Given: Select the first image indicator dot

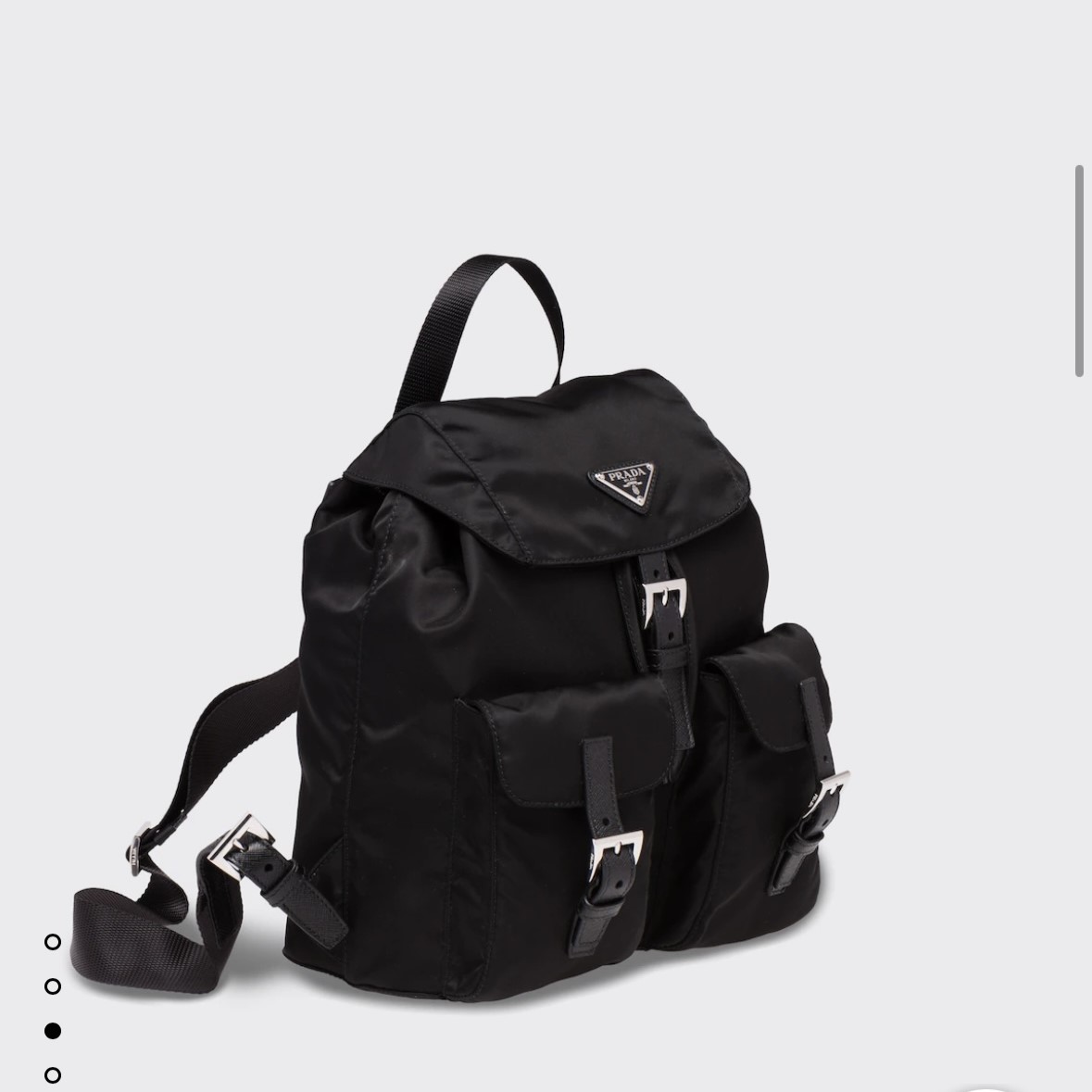Looking at the screenshot, I should 53,942.
